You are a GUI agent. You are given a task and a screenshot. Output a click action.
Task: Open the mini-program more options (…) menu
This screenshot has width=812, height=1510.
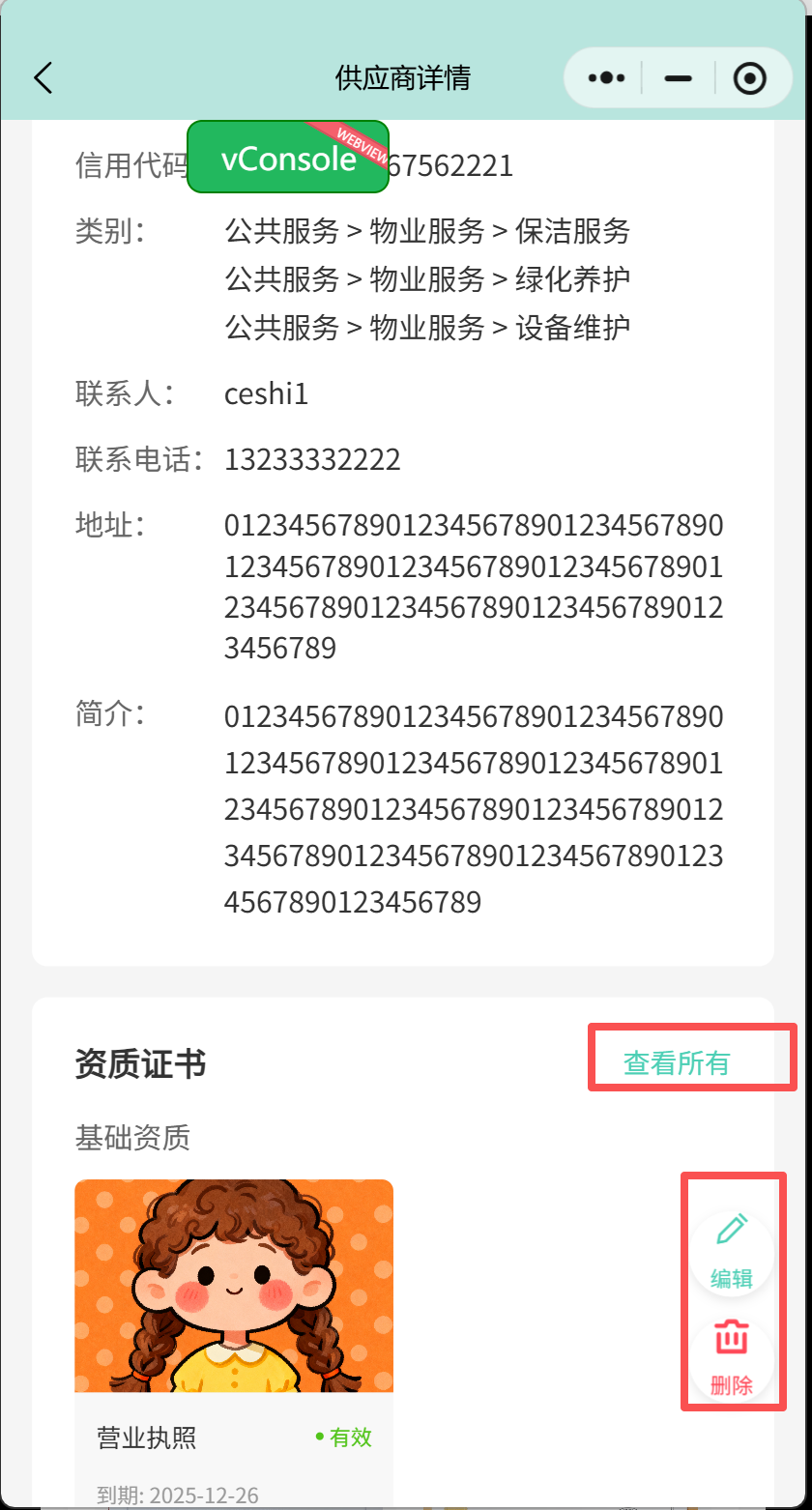605,77
